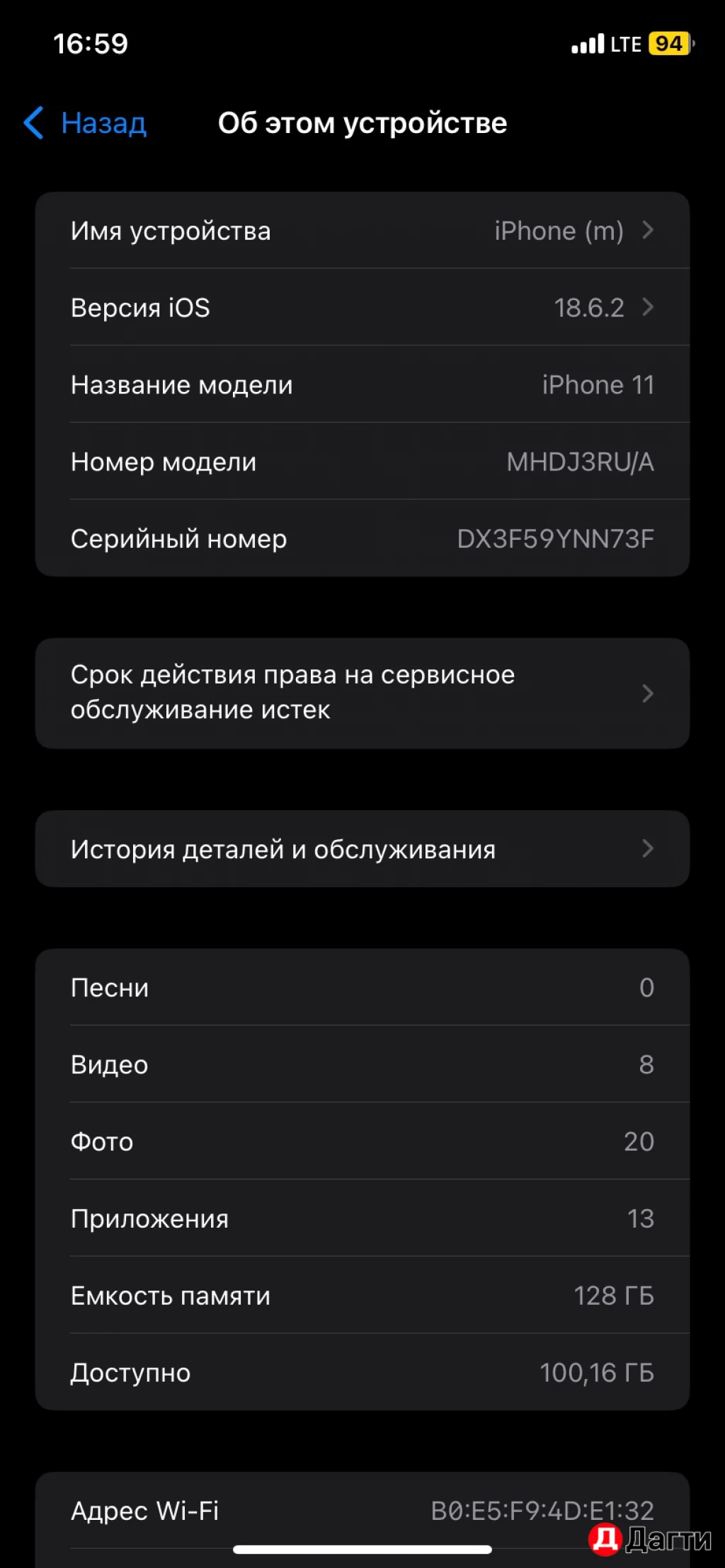Tap the chevron on service coverage row

click(649, 693)
